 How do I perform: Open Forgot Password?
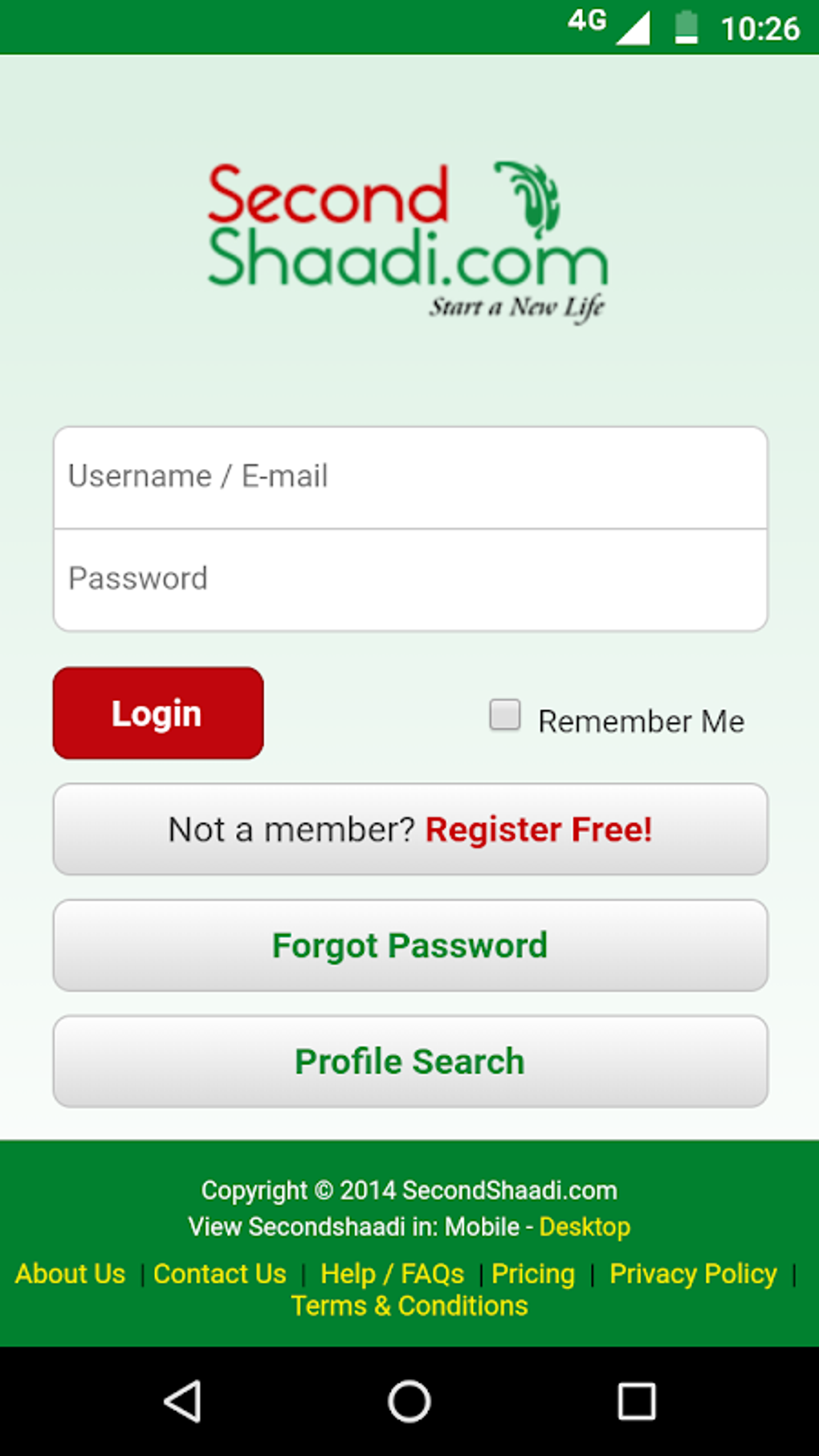pos(409,945)
